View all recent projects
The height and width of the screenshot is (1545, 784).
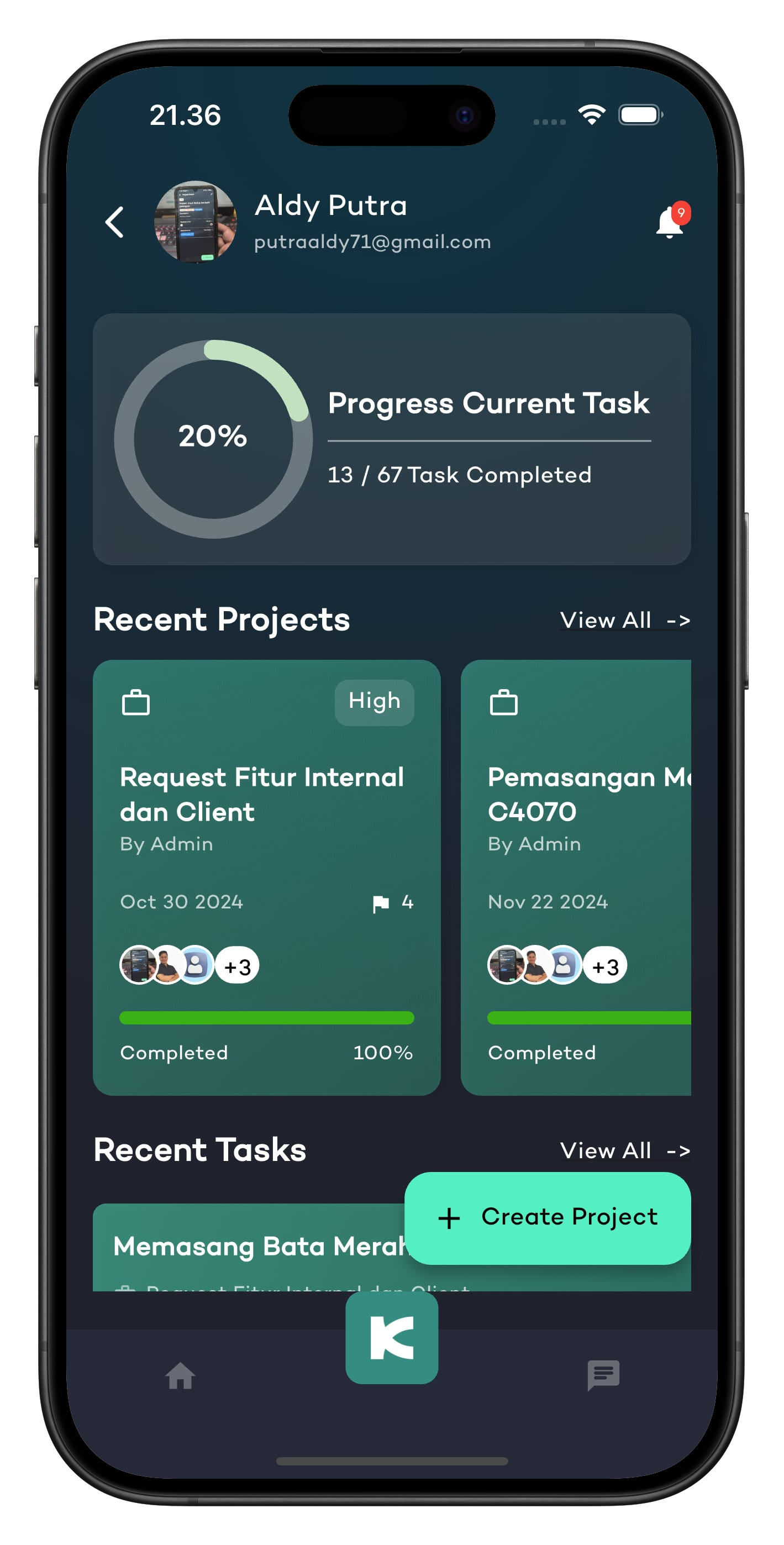[624, 620]
